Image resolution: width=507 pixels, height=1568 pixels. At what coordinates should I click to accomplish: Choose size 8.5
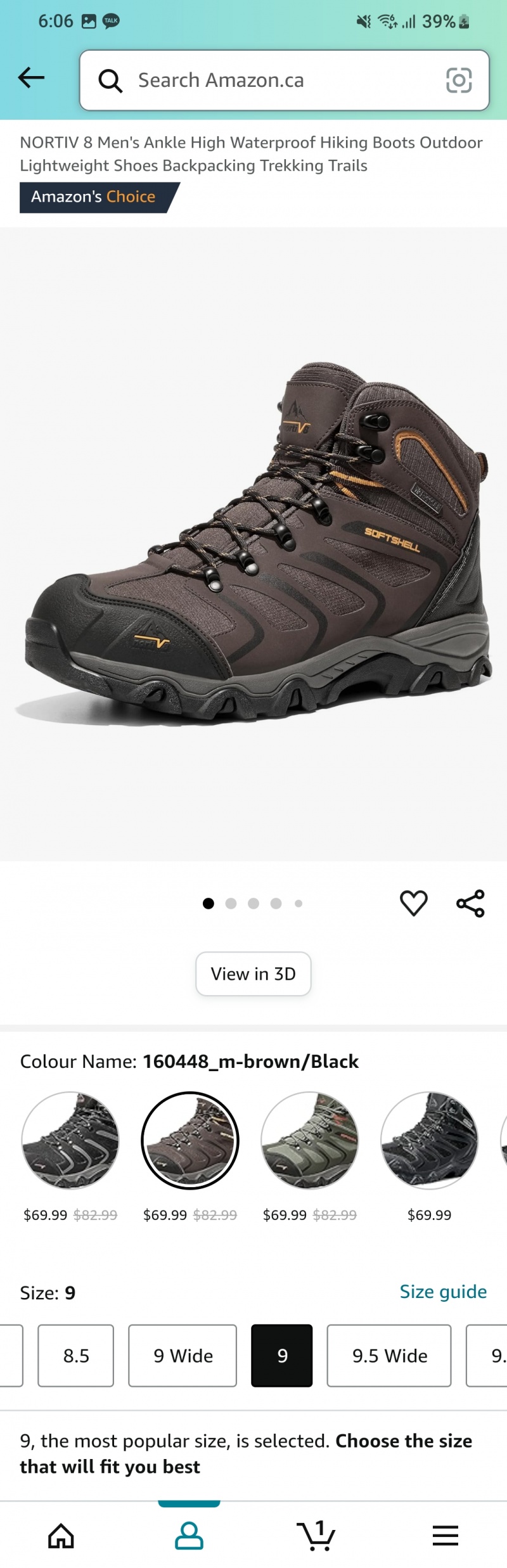tap(76, 1356)
